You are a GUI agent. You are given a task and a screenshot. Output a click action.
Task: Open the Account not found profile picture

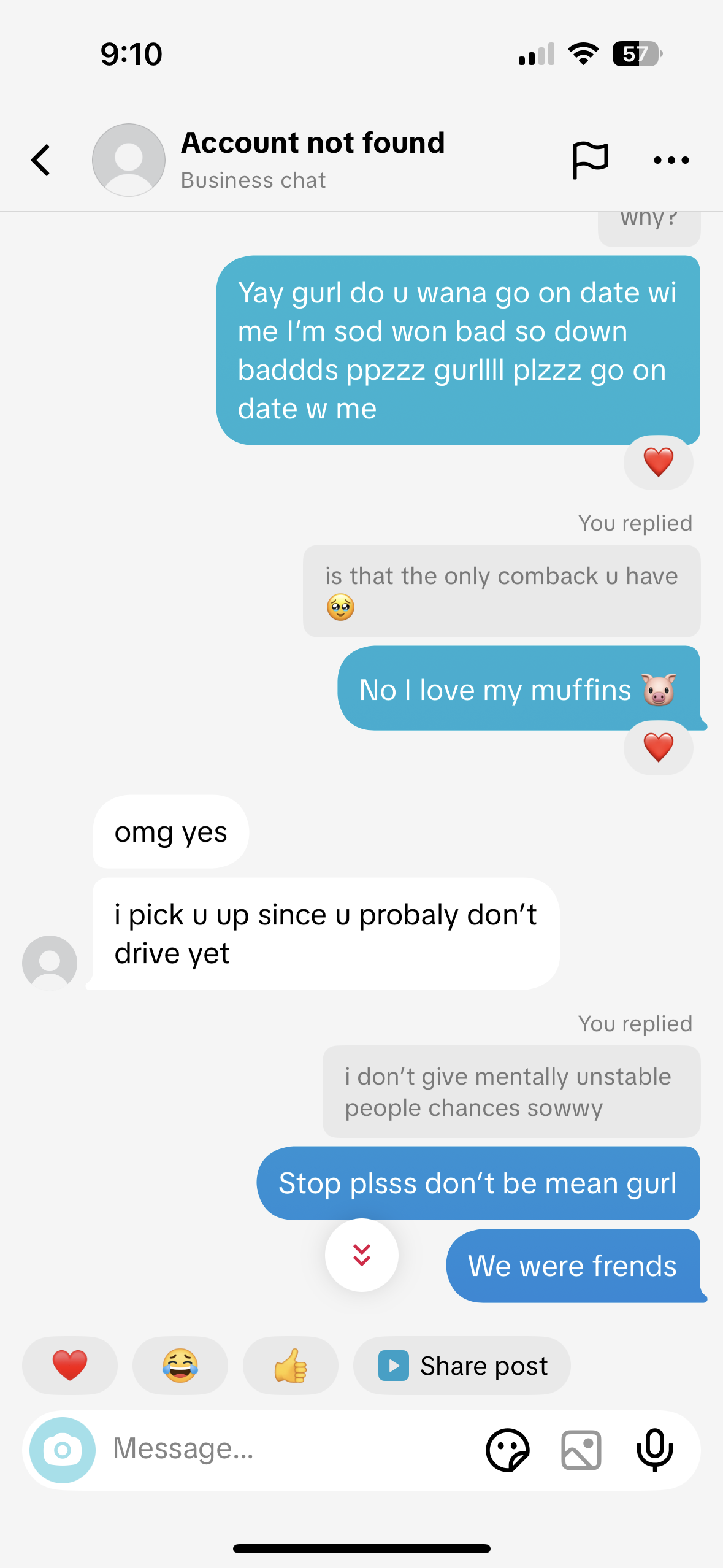point(129,160)
